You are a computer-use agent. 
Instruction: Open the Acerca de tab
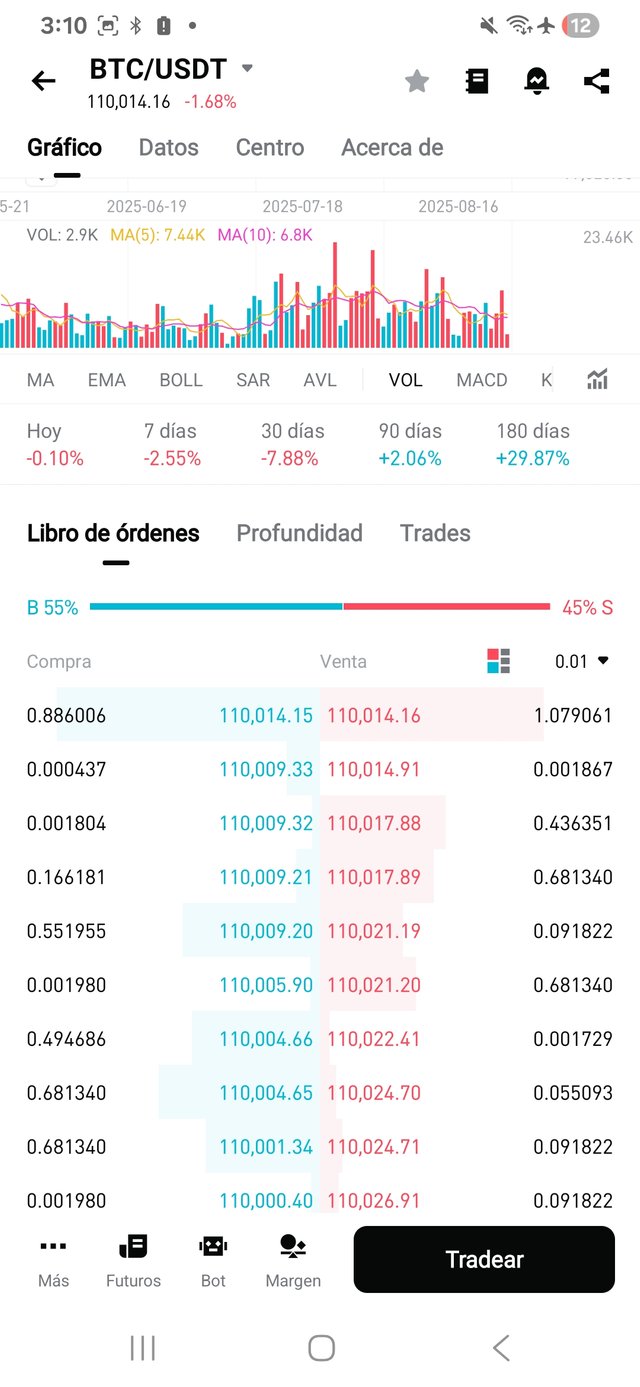click(x=392, y=148)
